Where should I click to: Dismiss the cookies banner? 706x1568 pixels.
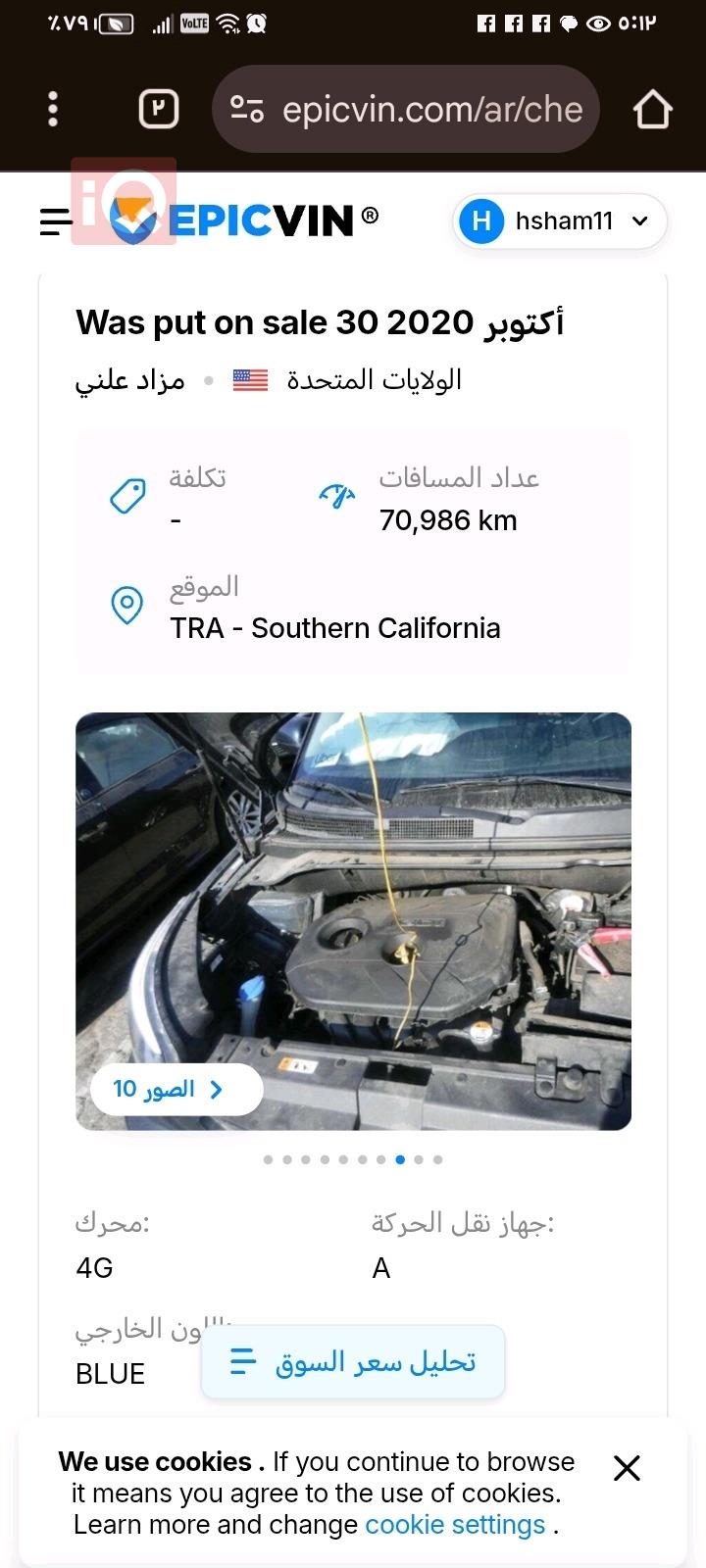(627, 1468)
